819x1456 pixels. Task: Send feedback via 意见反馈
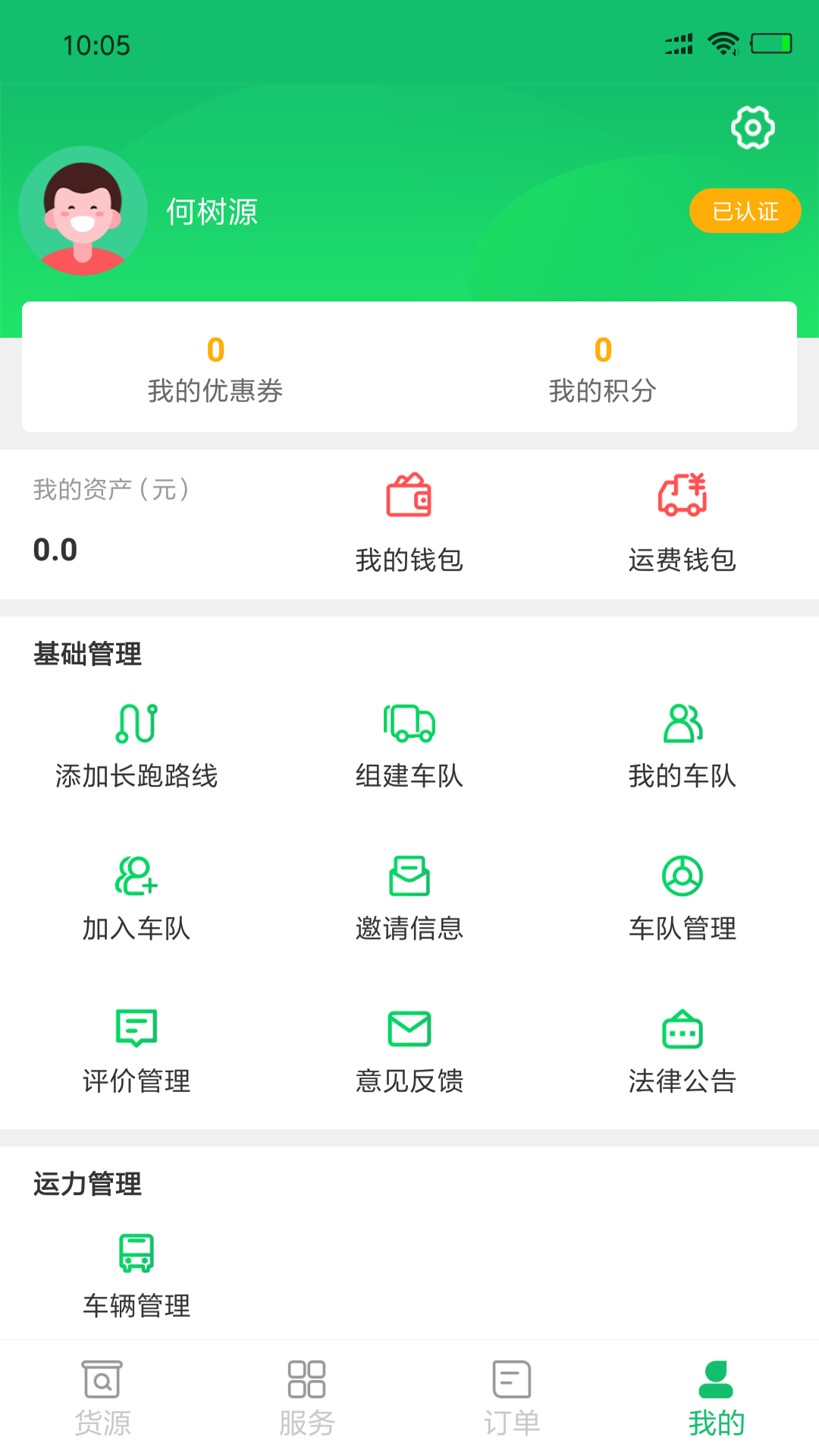pyautogui.click(x=409, y=1051)
